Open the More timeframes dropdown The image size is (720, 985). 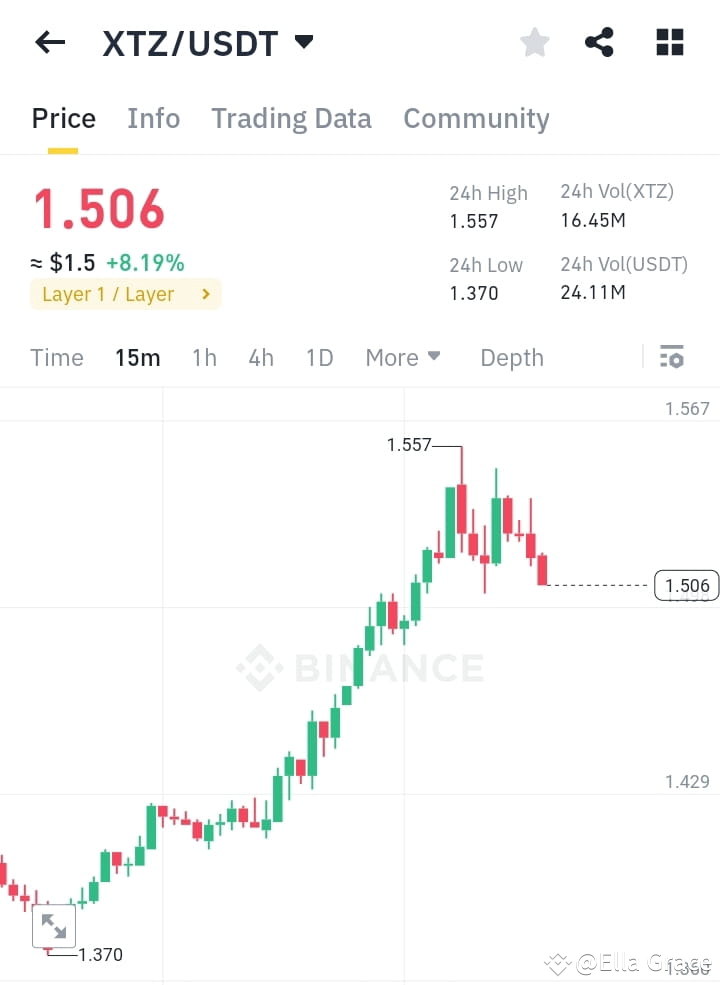[403, 357]
